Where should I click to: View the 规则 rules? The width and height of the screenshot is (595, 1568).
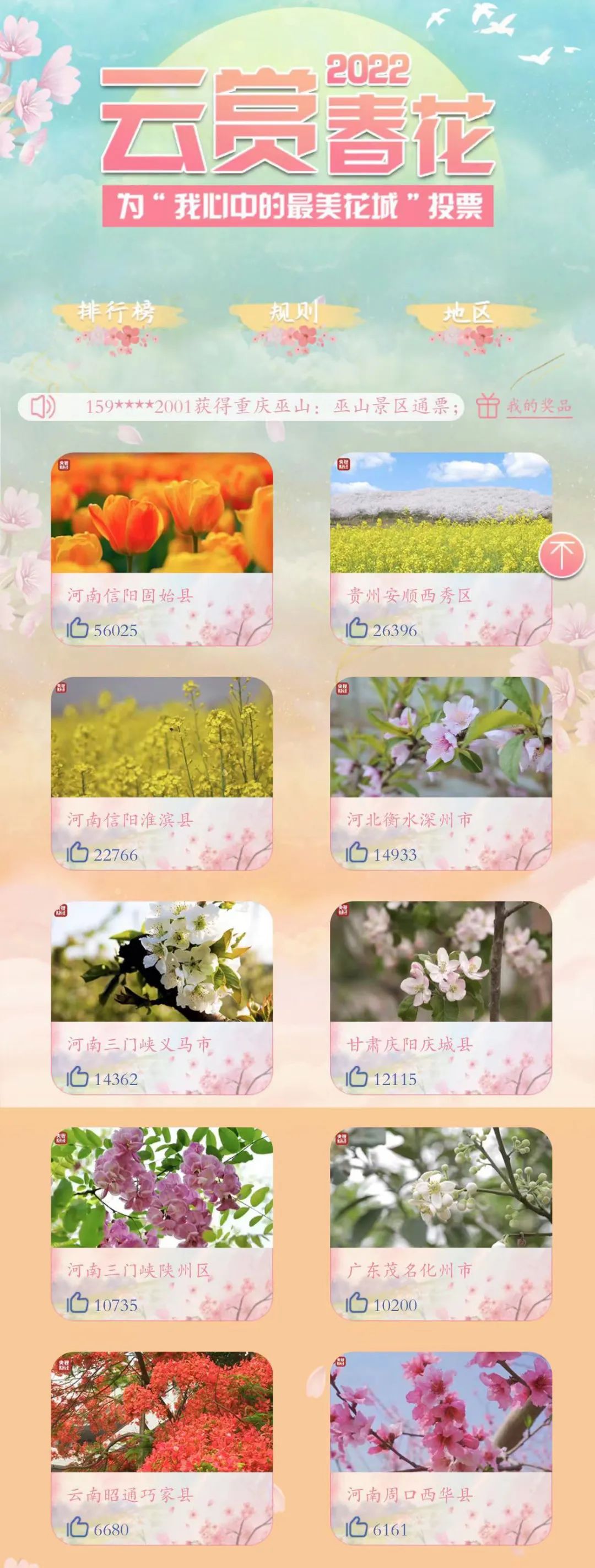pos(294,314)
